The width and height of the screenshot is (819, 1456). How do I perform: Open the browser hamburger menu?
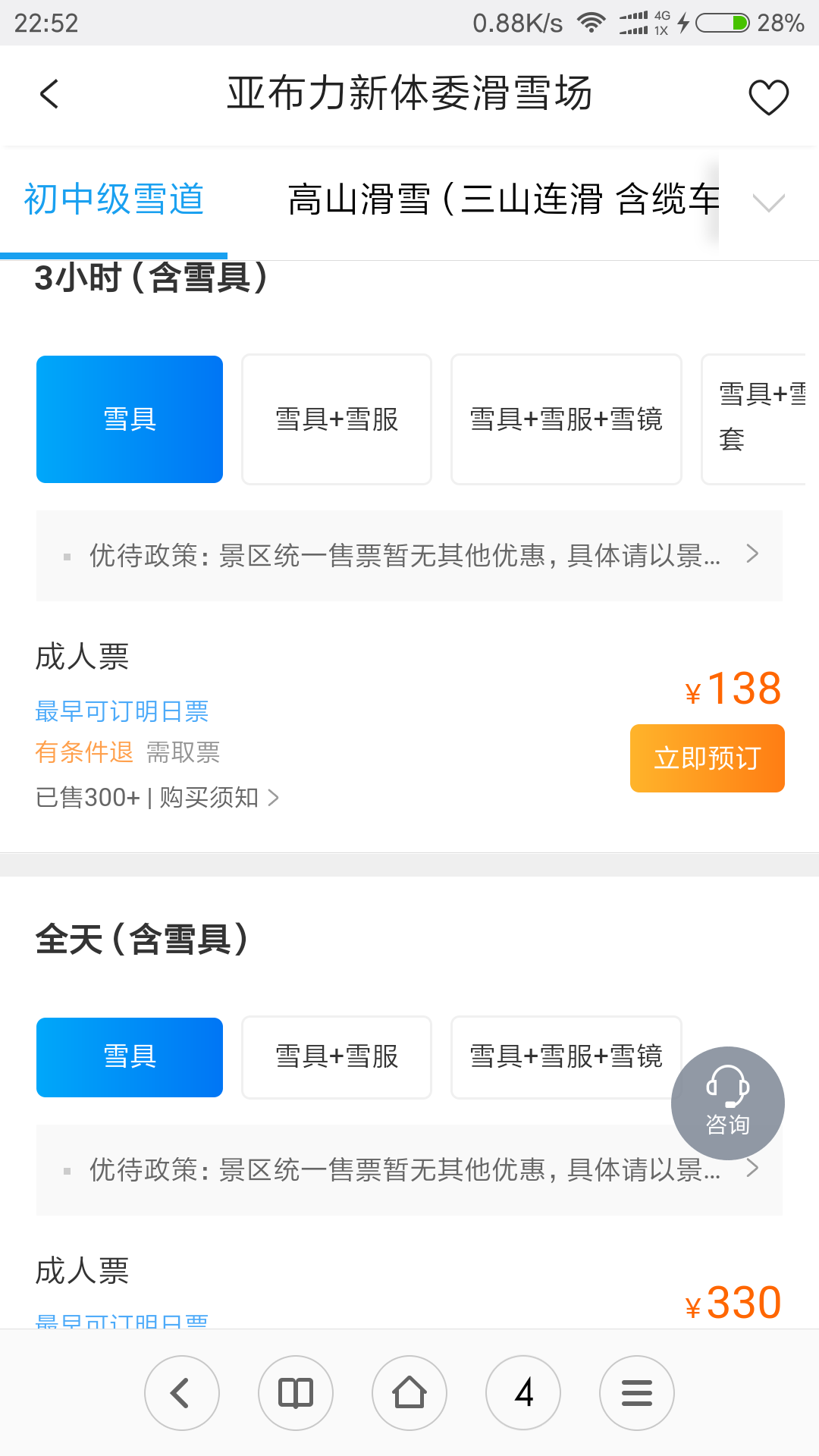(x=637, y=1393)
